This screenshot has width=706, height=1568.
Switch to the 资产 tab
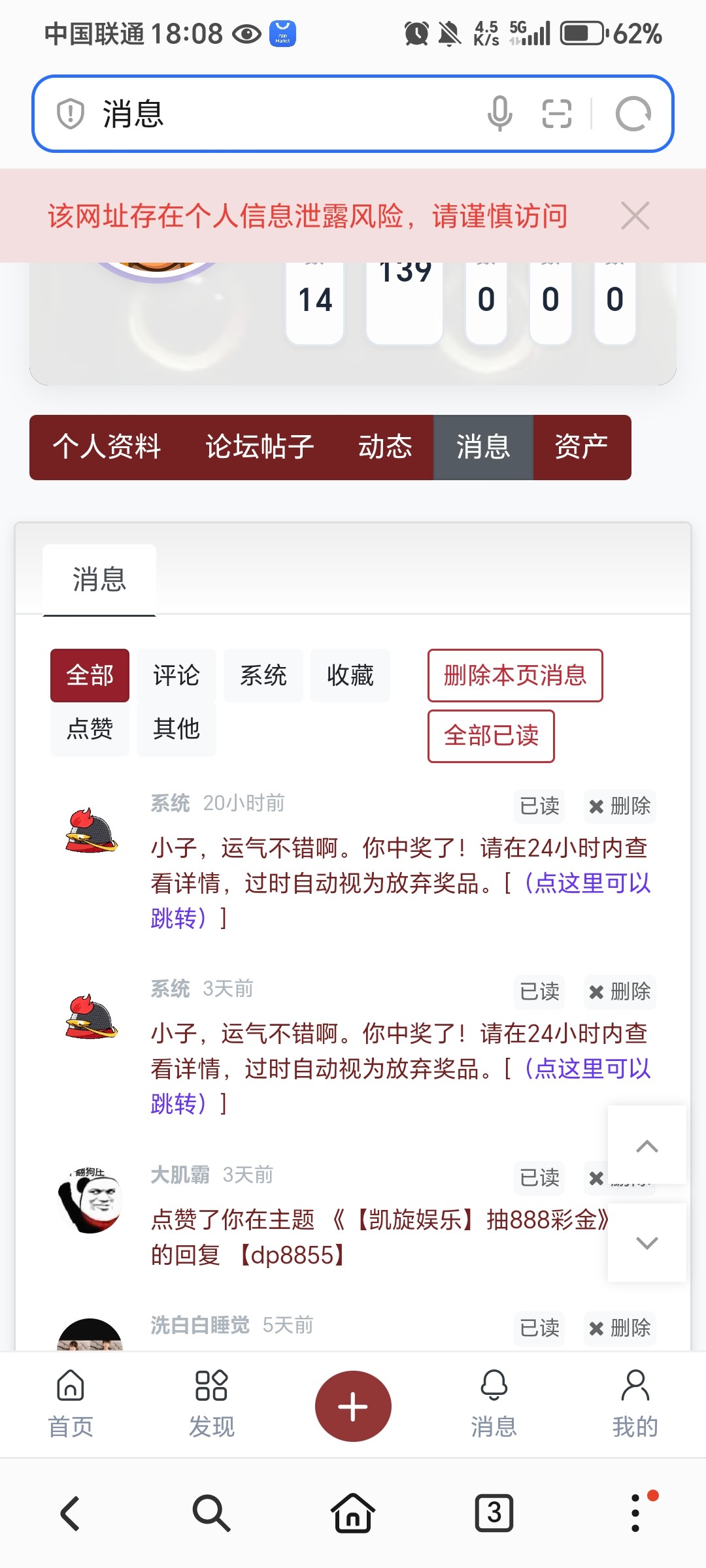tap(581, 448)
